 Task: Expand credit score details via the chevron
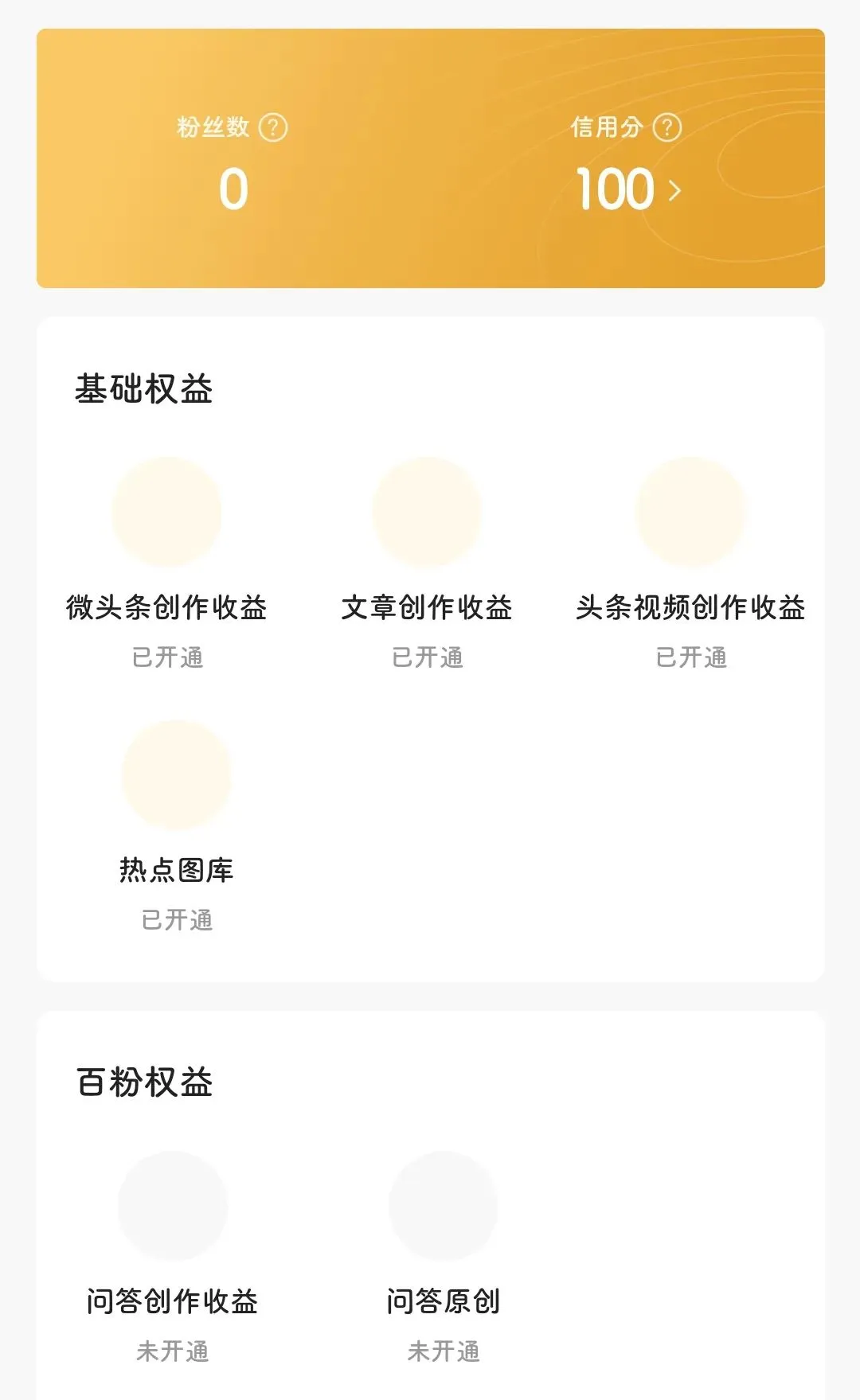click(x=677, y=189)
